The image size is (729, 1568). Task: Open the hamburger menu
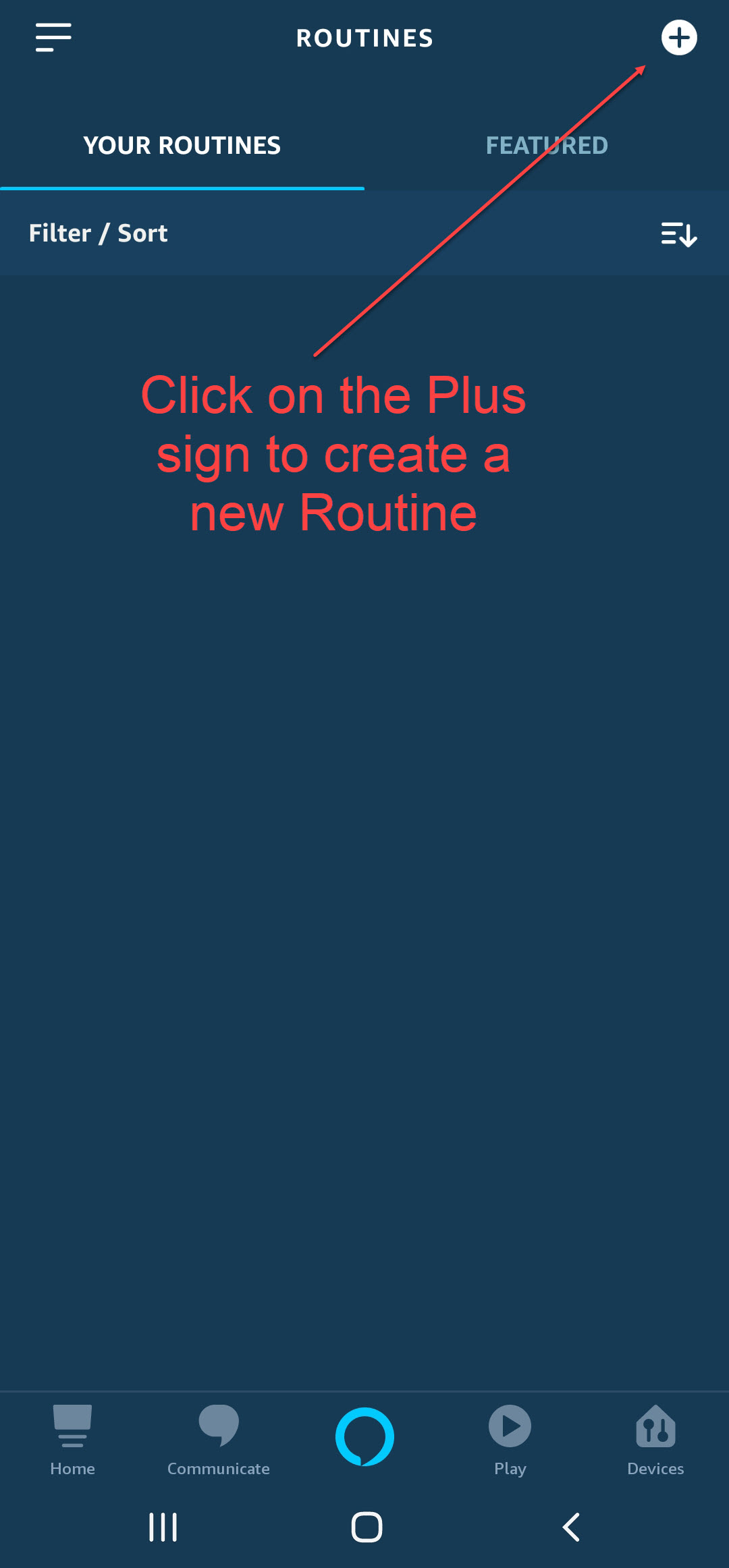[x=53, y=38]
